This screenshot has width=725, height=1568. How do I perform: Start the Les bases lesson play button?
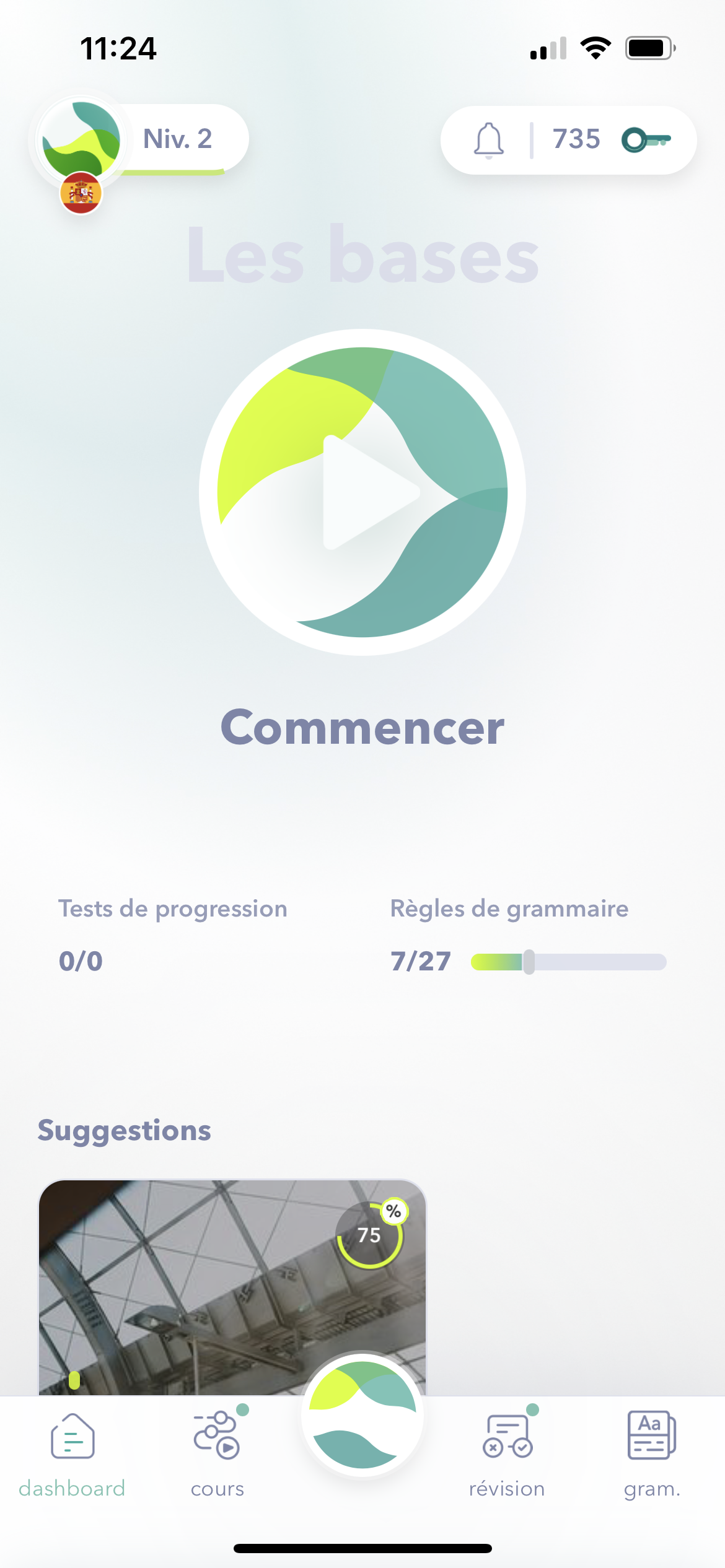(362, 492)
